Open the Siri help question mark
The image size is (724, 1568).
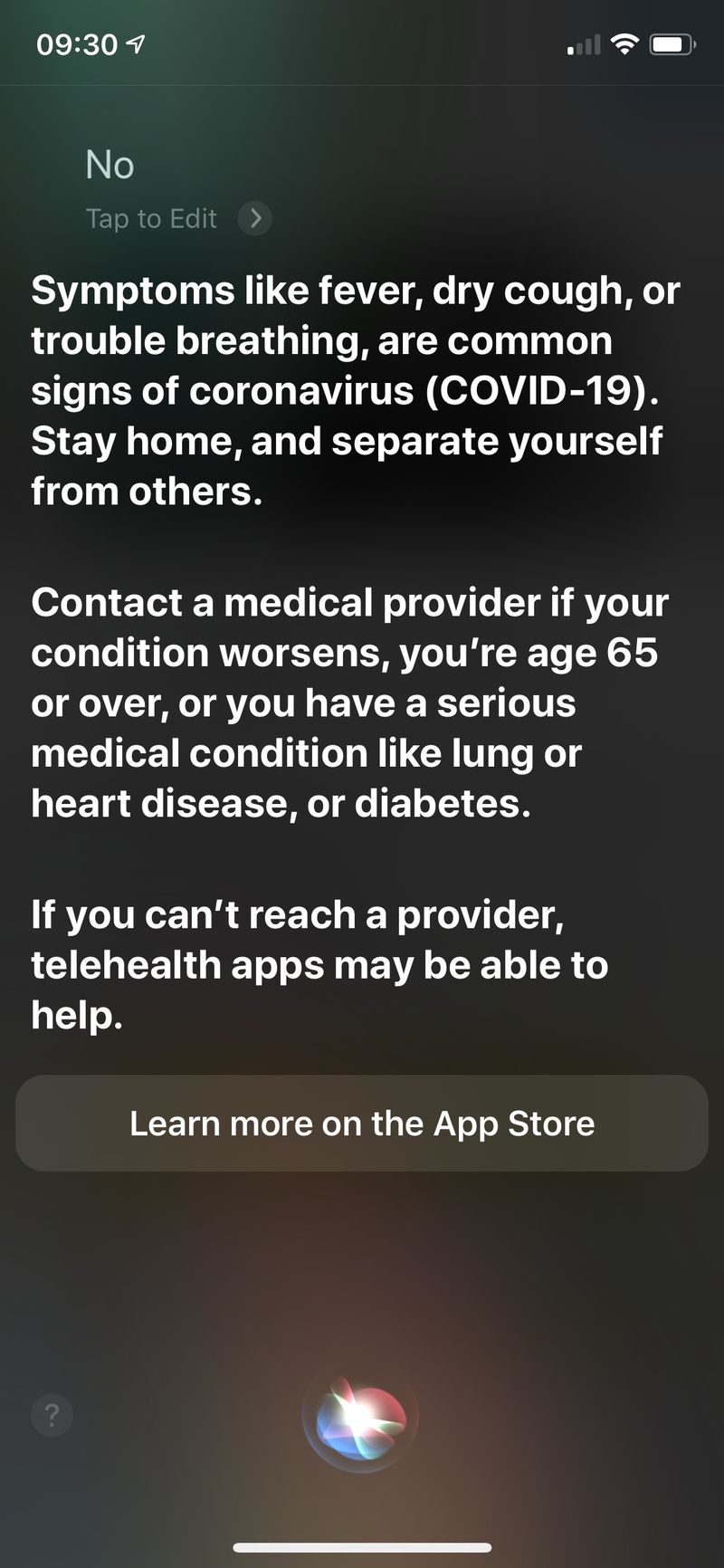tap(52, 1414)
